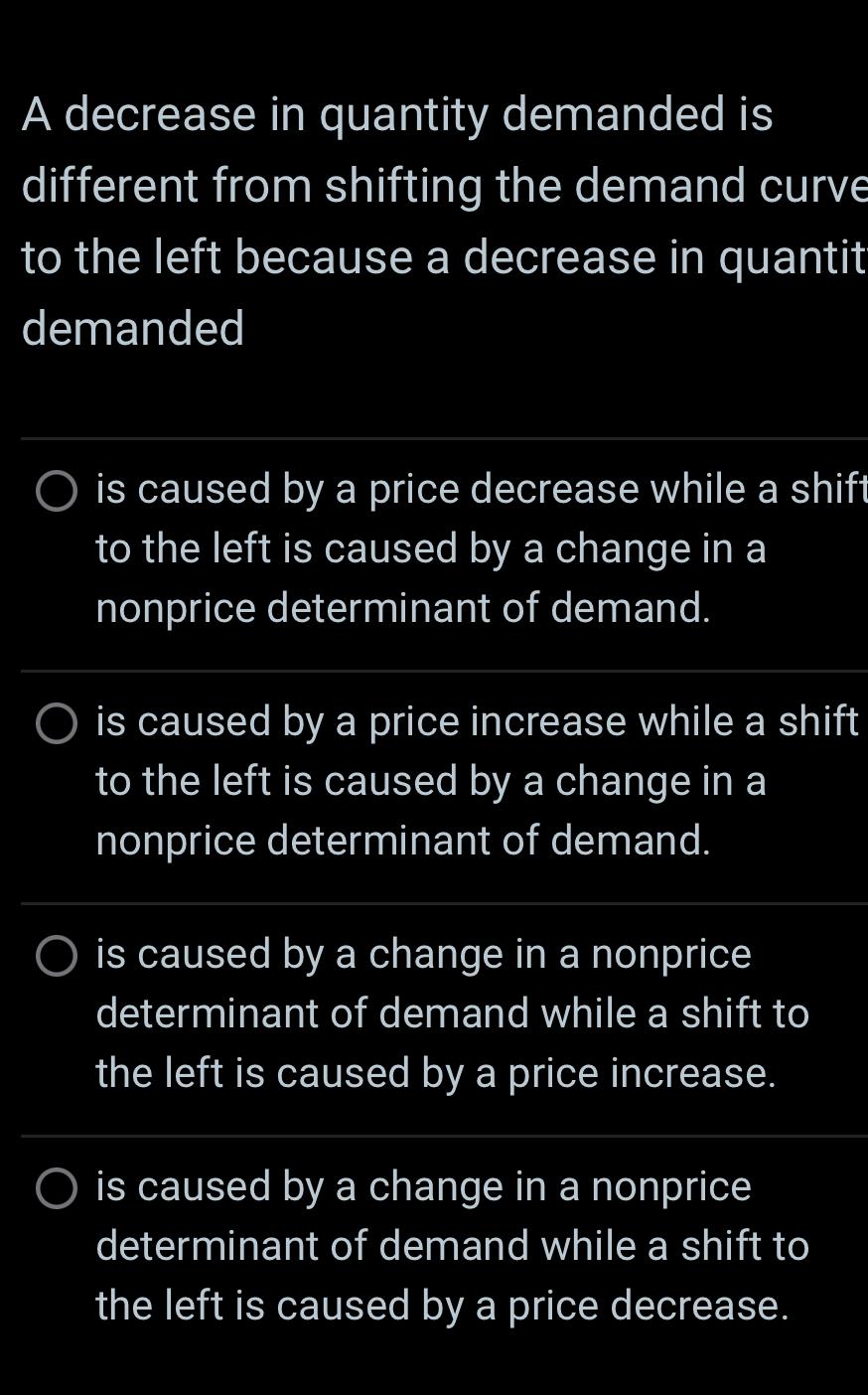Click the radio circle of the top option

(56, 489)
